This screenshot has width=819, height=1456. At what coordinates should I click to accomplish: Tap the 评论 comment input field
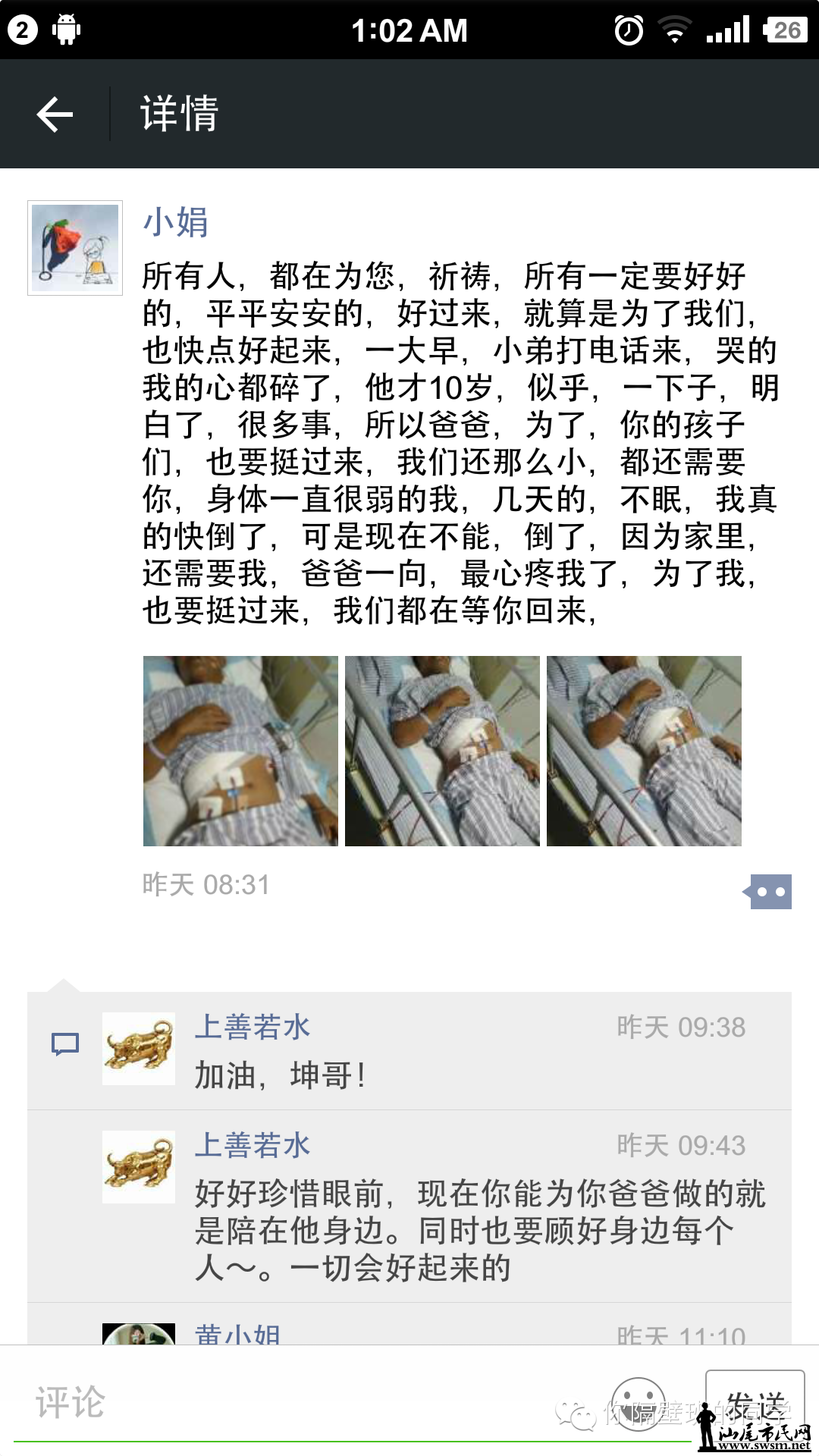pyautogui.click(x=303, y=1401)
